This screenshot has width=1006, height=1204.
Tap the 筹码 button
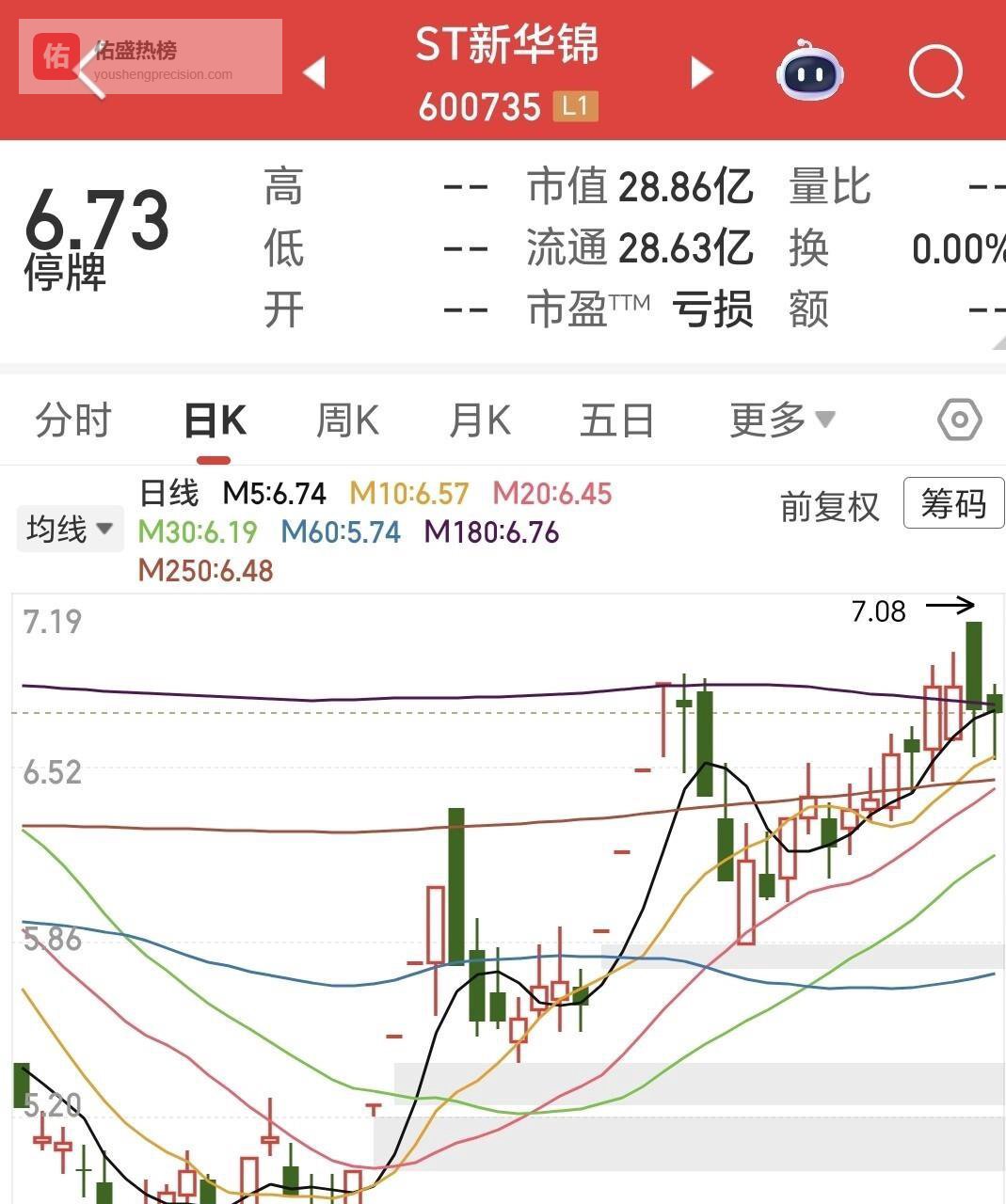[x=953, y=504]
